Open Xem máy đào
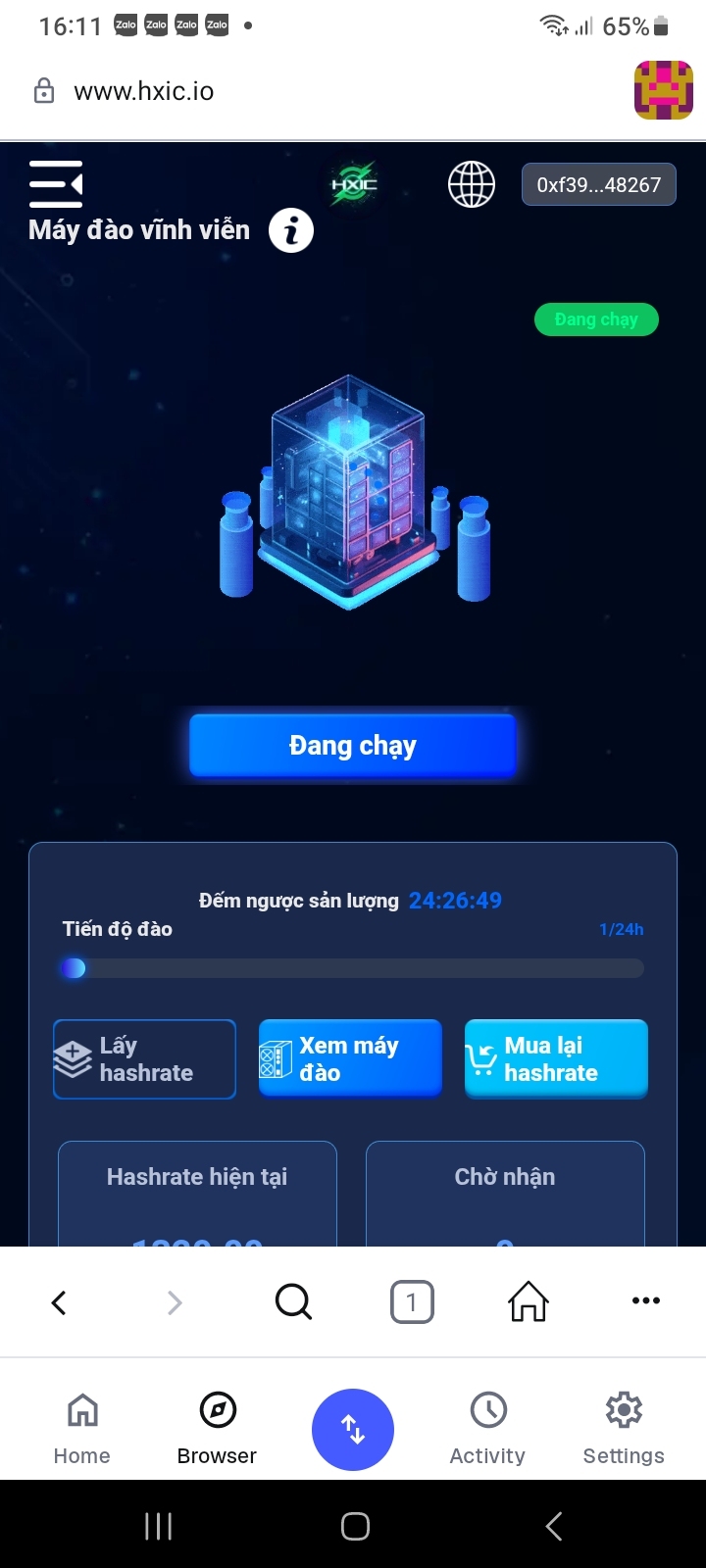 [350, 1059]
